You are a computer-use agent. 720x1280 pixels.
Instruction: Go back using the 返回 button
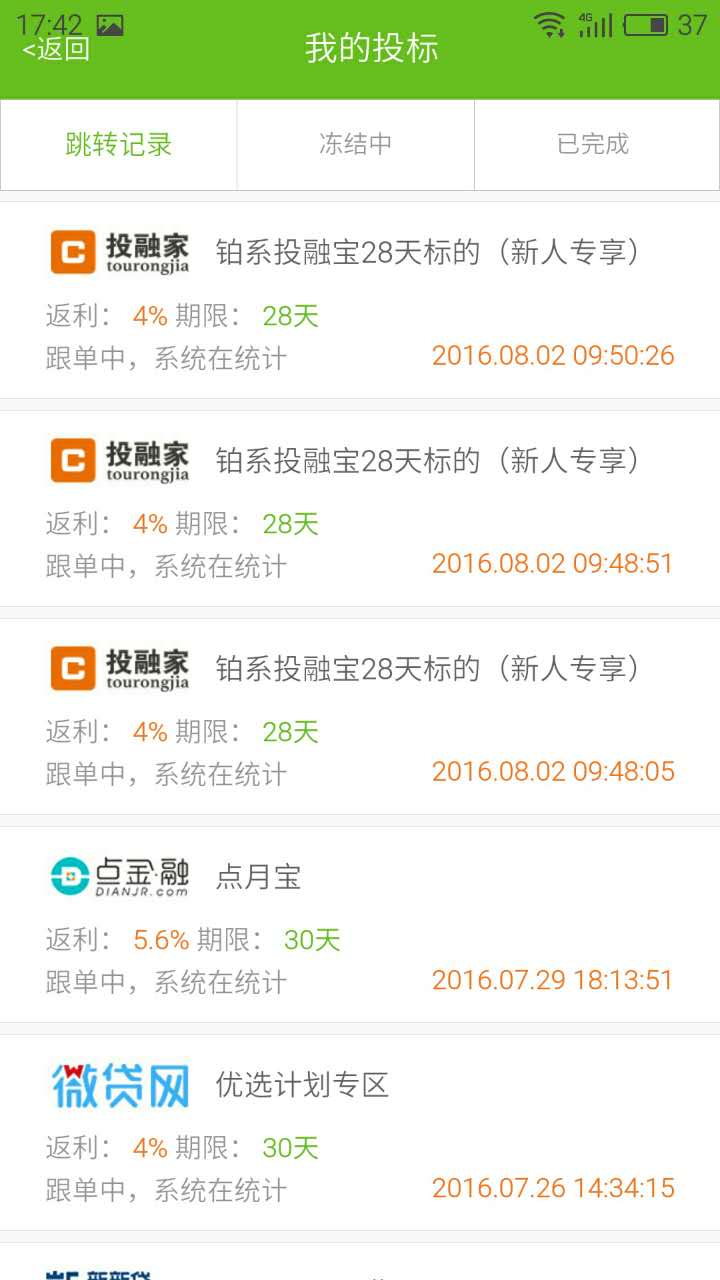click(57, 48)
